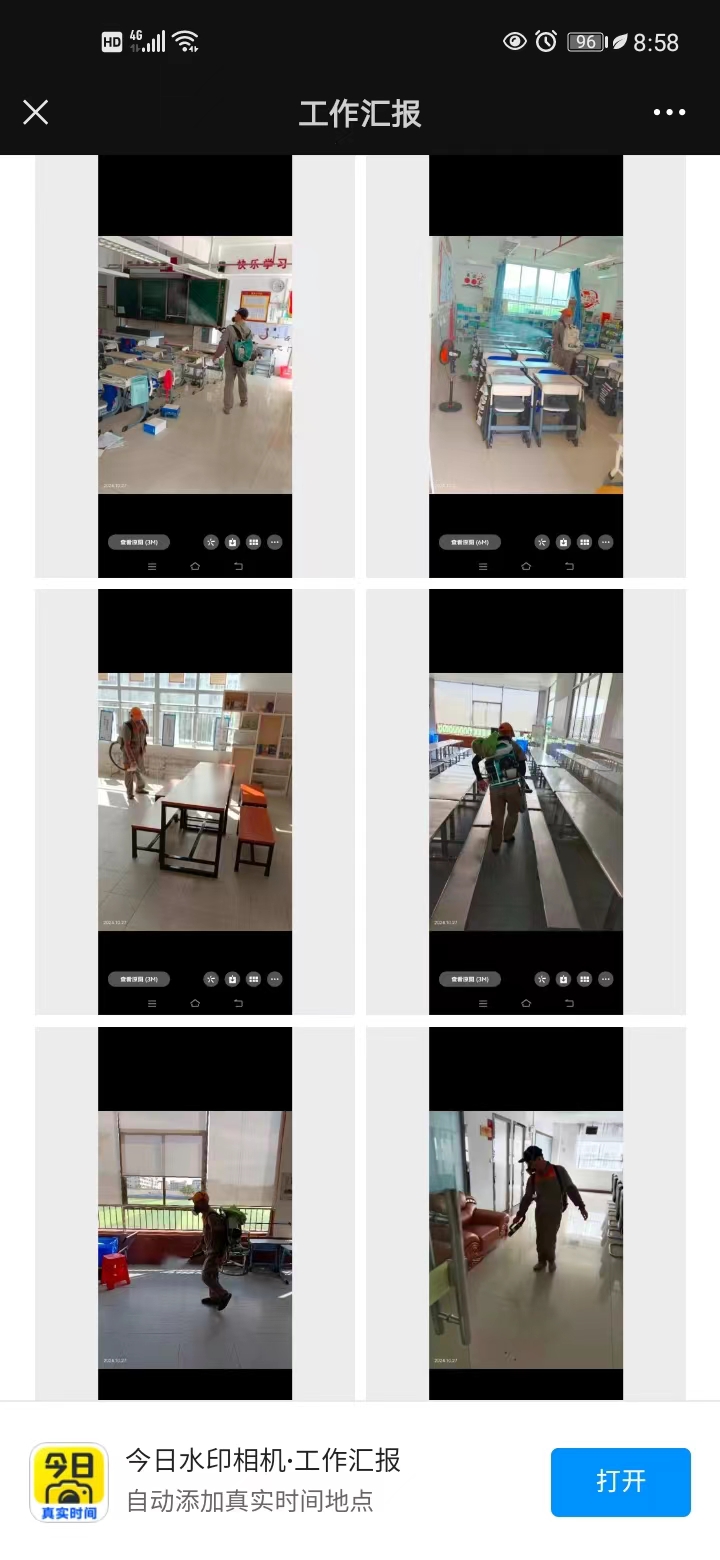Open the classroom blackboard spraying photo
The width and height of the screenshot is (720, 1560).
(x=195, y=366)
